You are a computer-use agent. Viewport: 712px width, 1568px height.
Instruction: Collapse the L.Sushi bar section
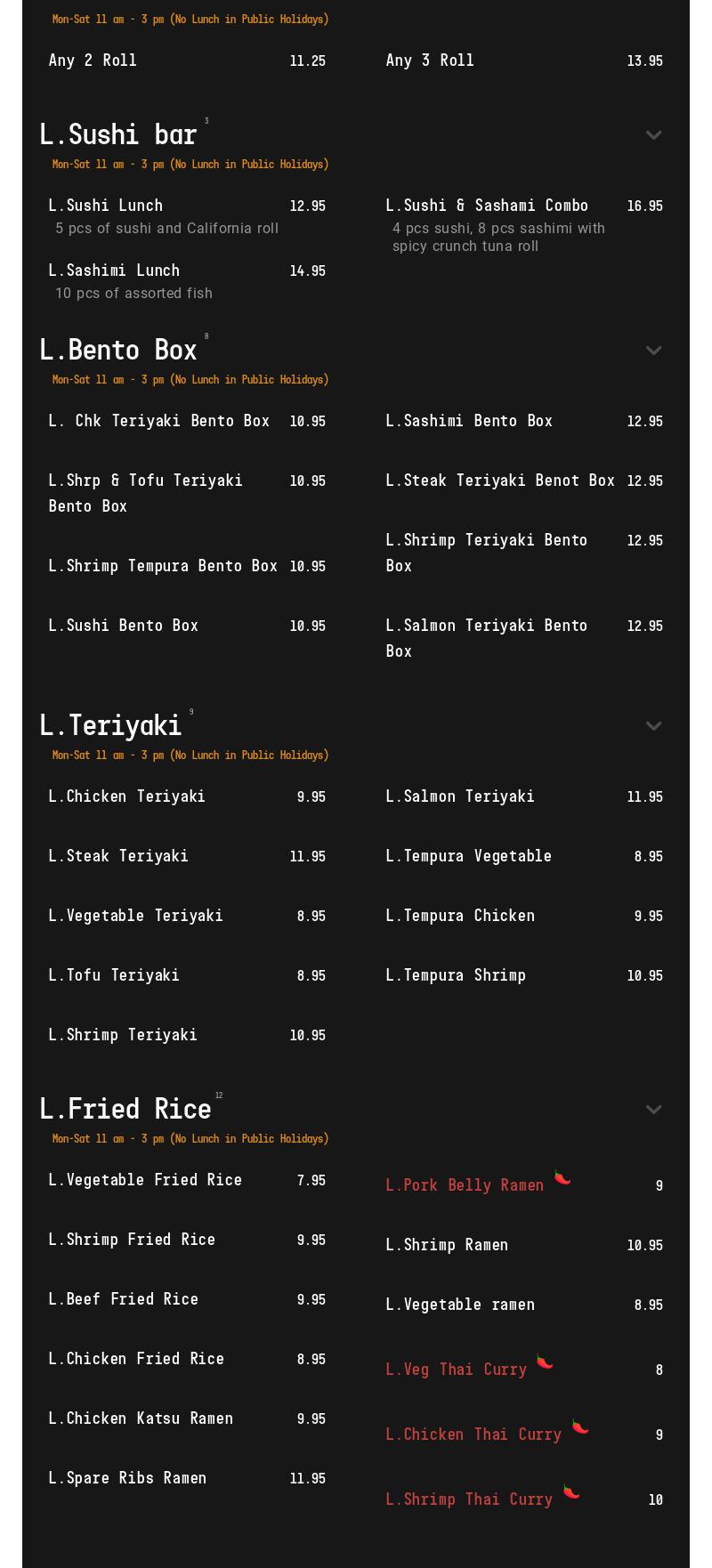[x=653, y=135]
